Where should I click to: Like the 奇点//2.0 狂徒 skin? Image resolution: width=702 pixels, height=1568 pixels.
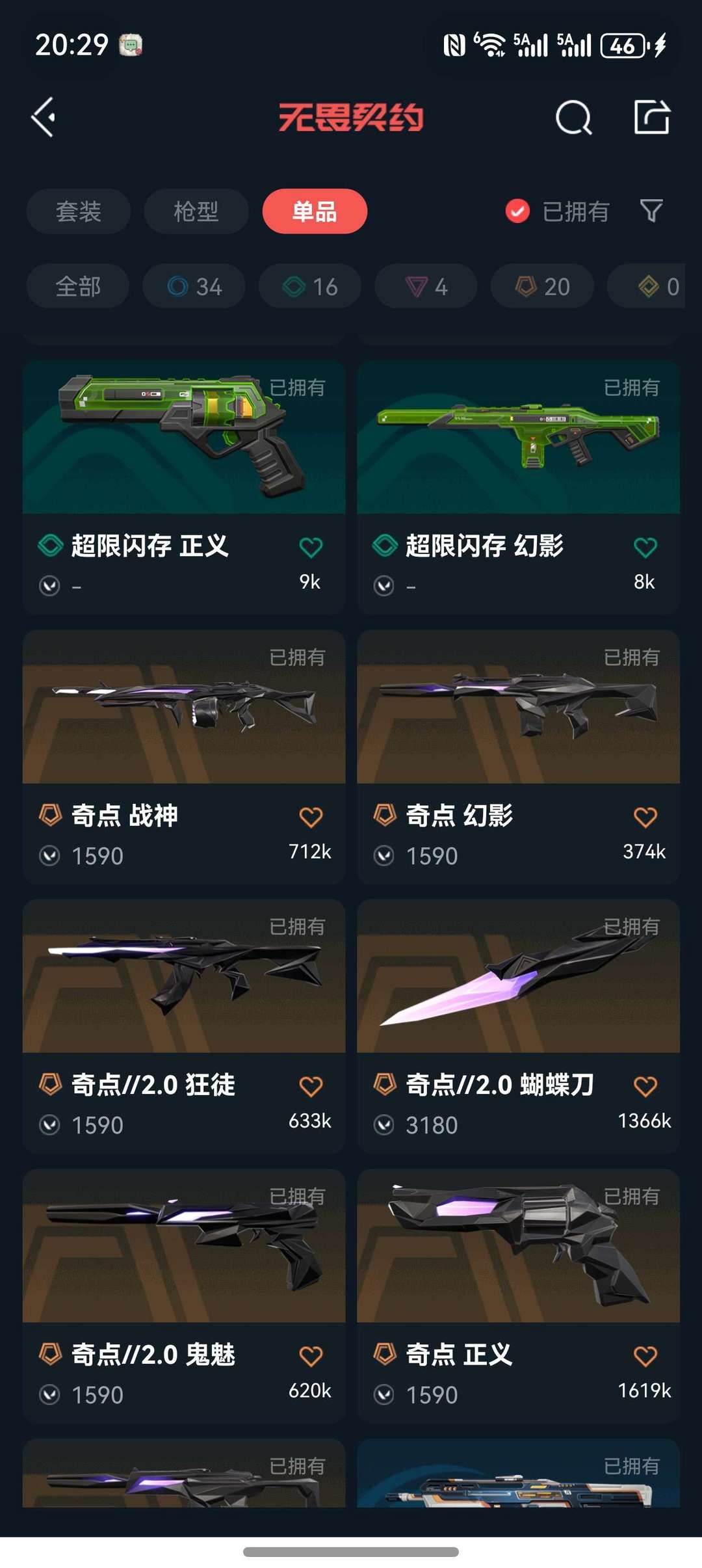pyautogui.click(x=311, y=1086)
